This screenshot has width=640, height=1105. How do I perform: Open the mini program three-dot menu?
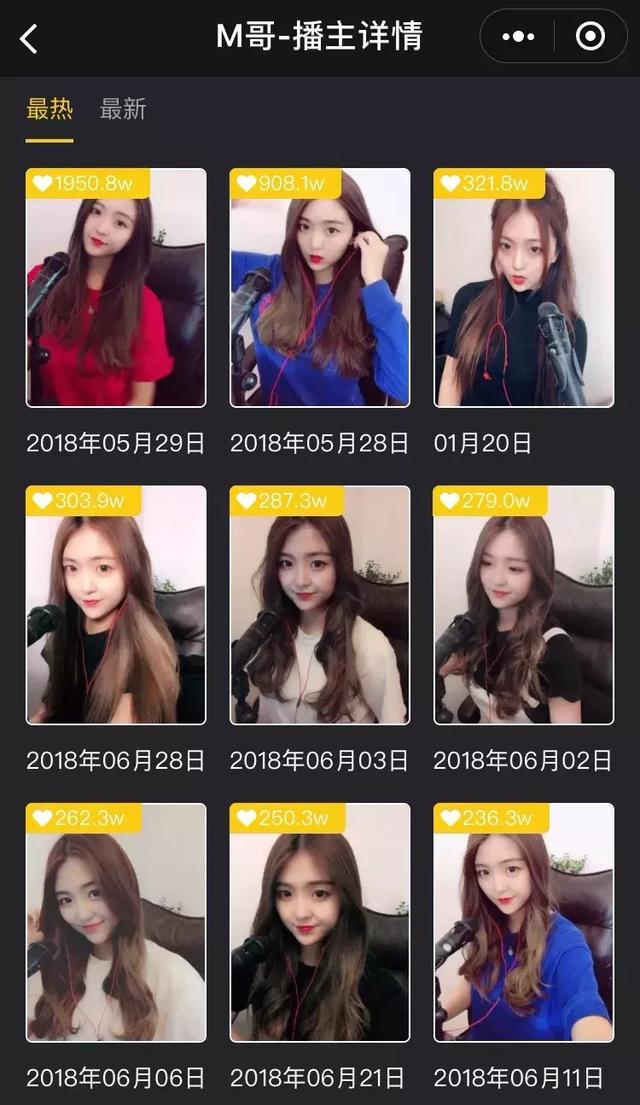[518, 37]
